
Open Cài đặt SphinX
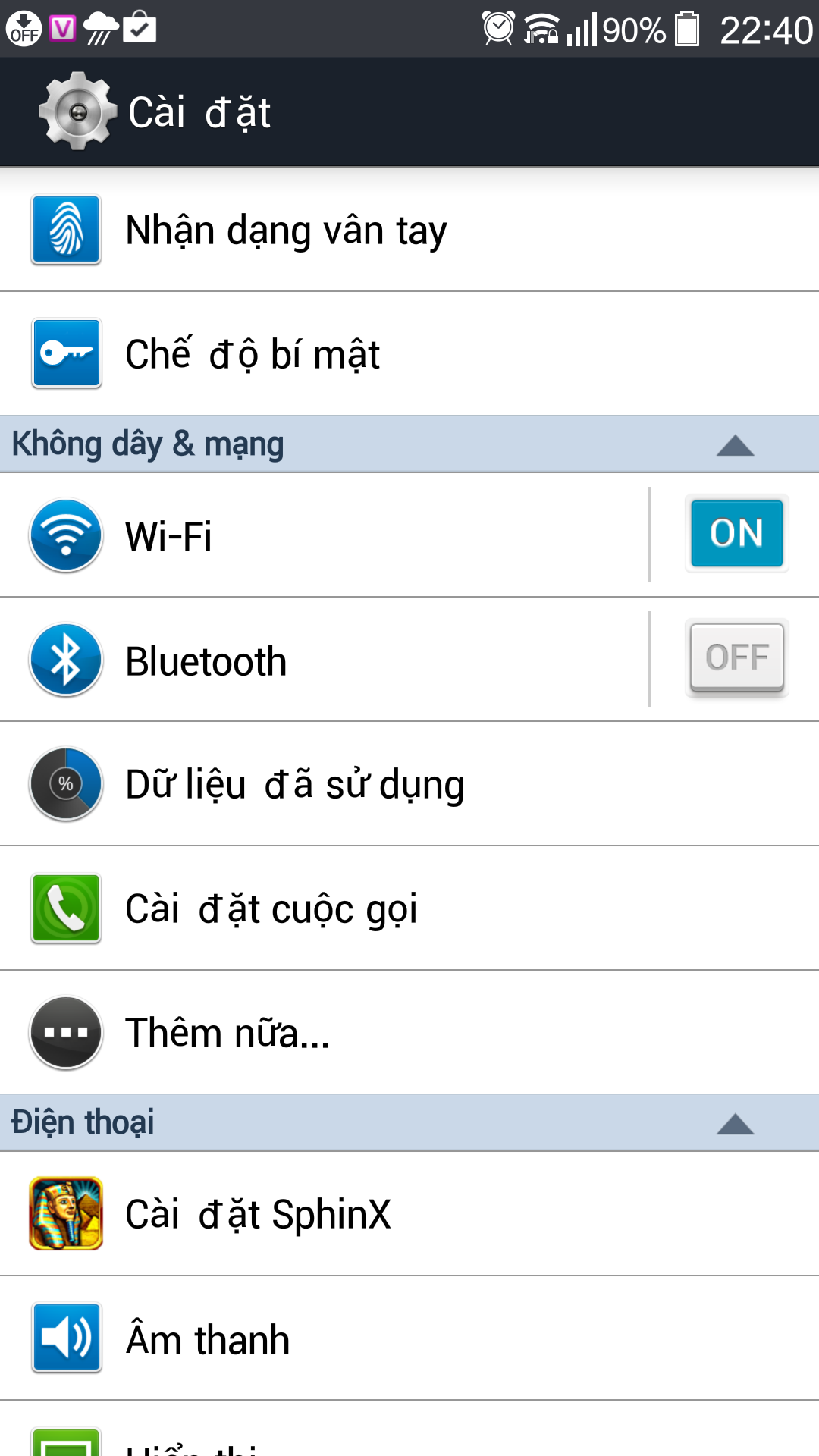(409, 1214)
